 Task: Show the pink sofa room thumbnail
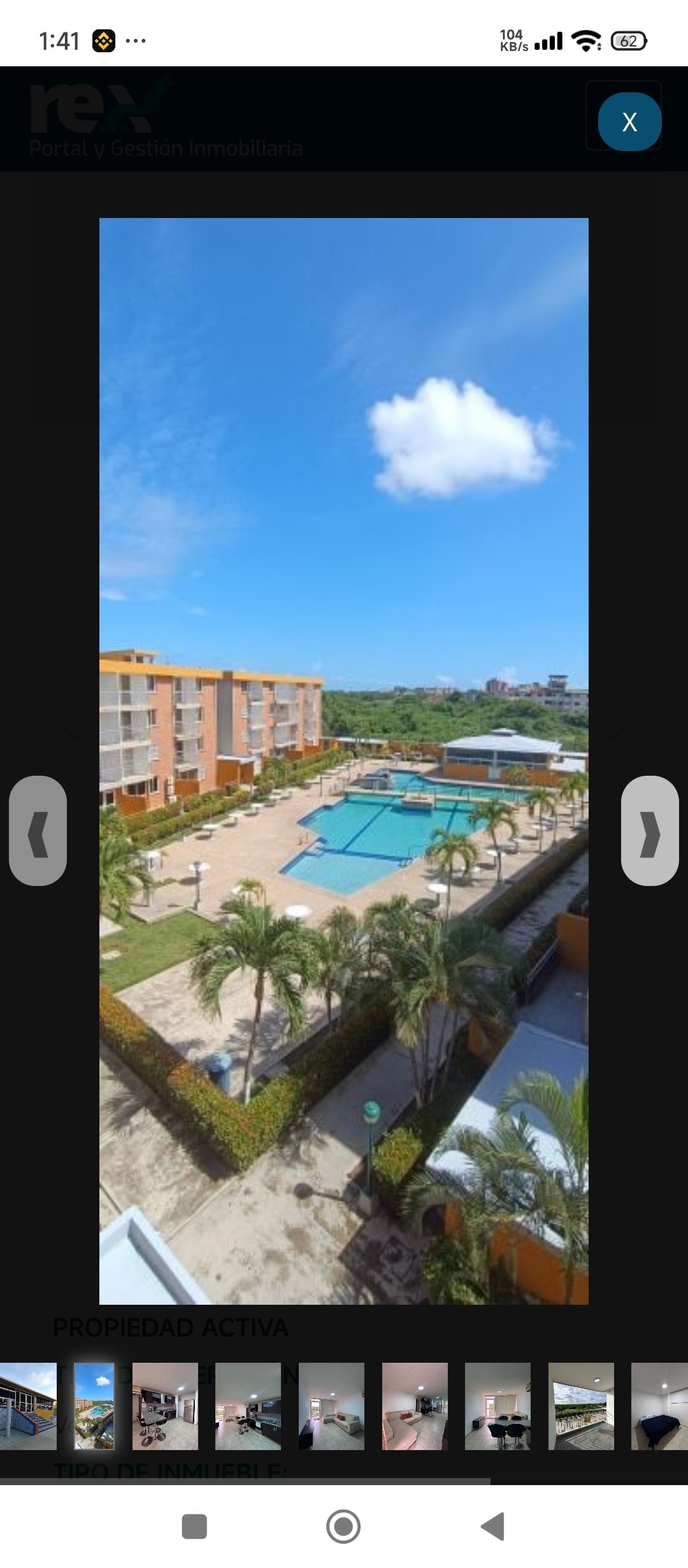click(415, 1406)
